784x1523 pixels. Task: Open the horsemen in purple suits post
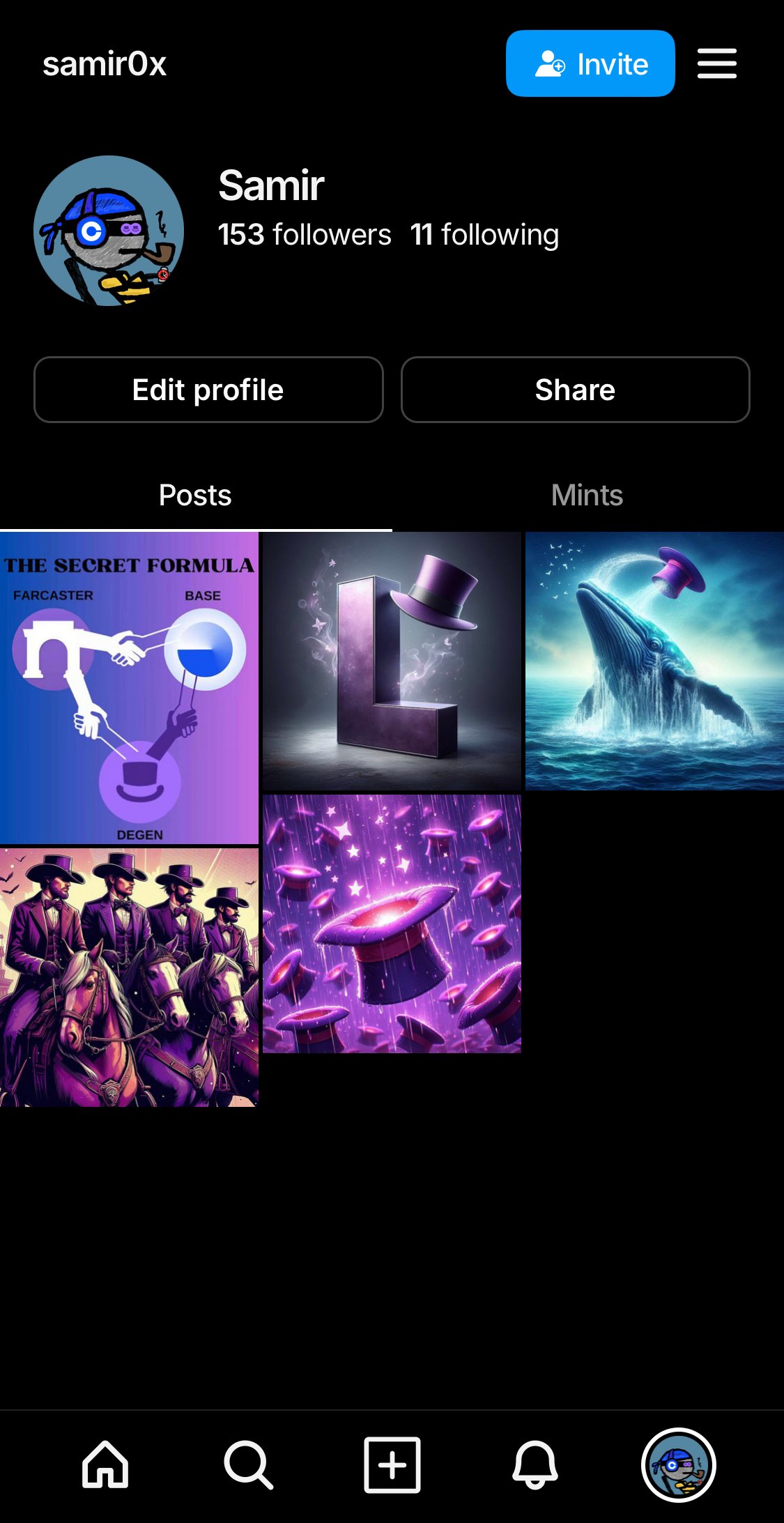click(x=129, y=977)
